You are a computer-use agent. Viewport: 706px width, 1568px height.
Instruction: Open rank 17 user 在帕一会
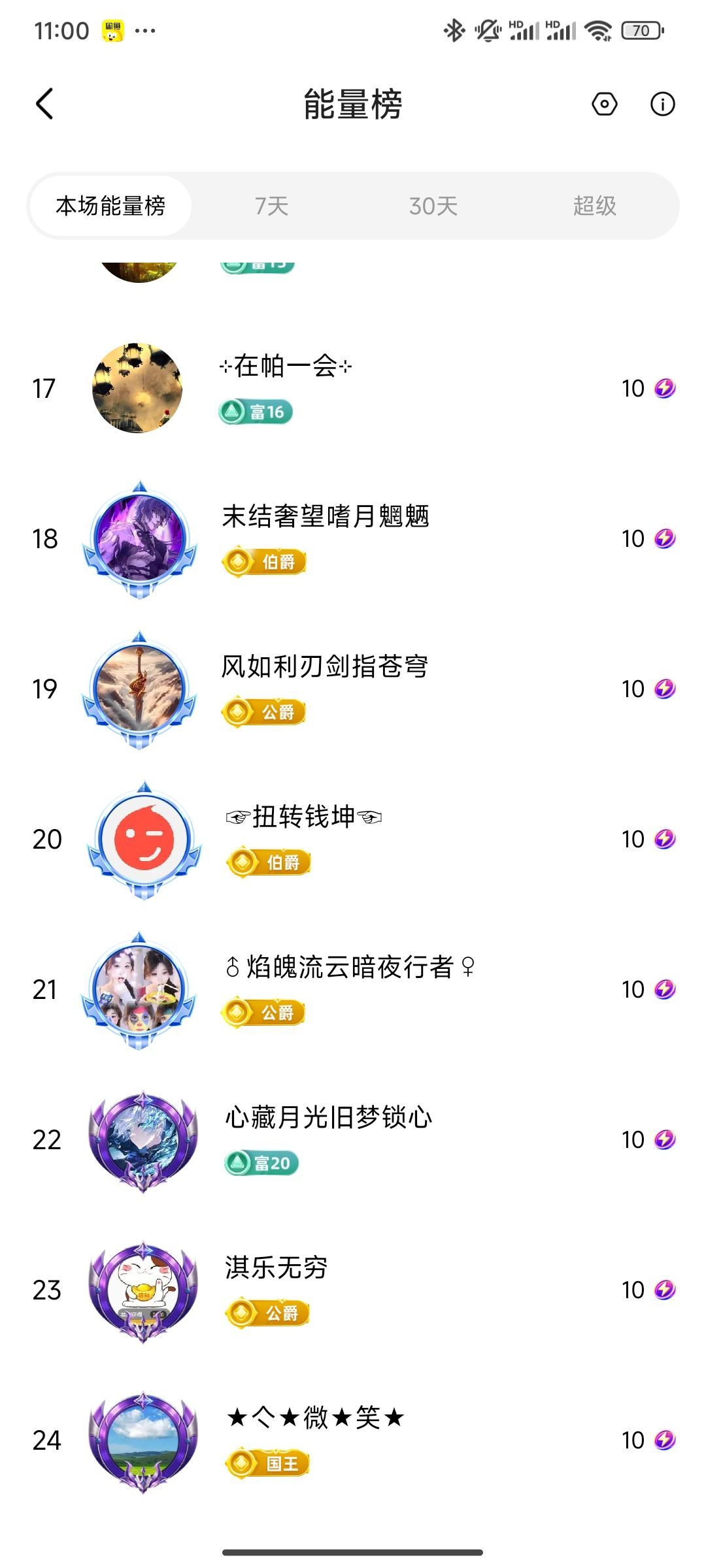click(x=286, y=388)
